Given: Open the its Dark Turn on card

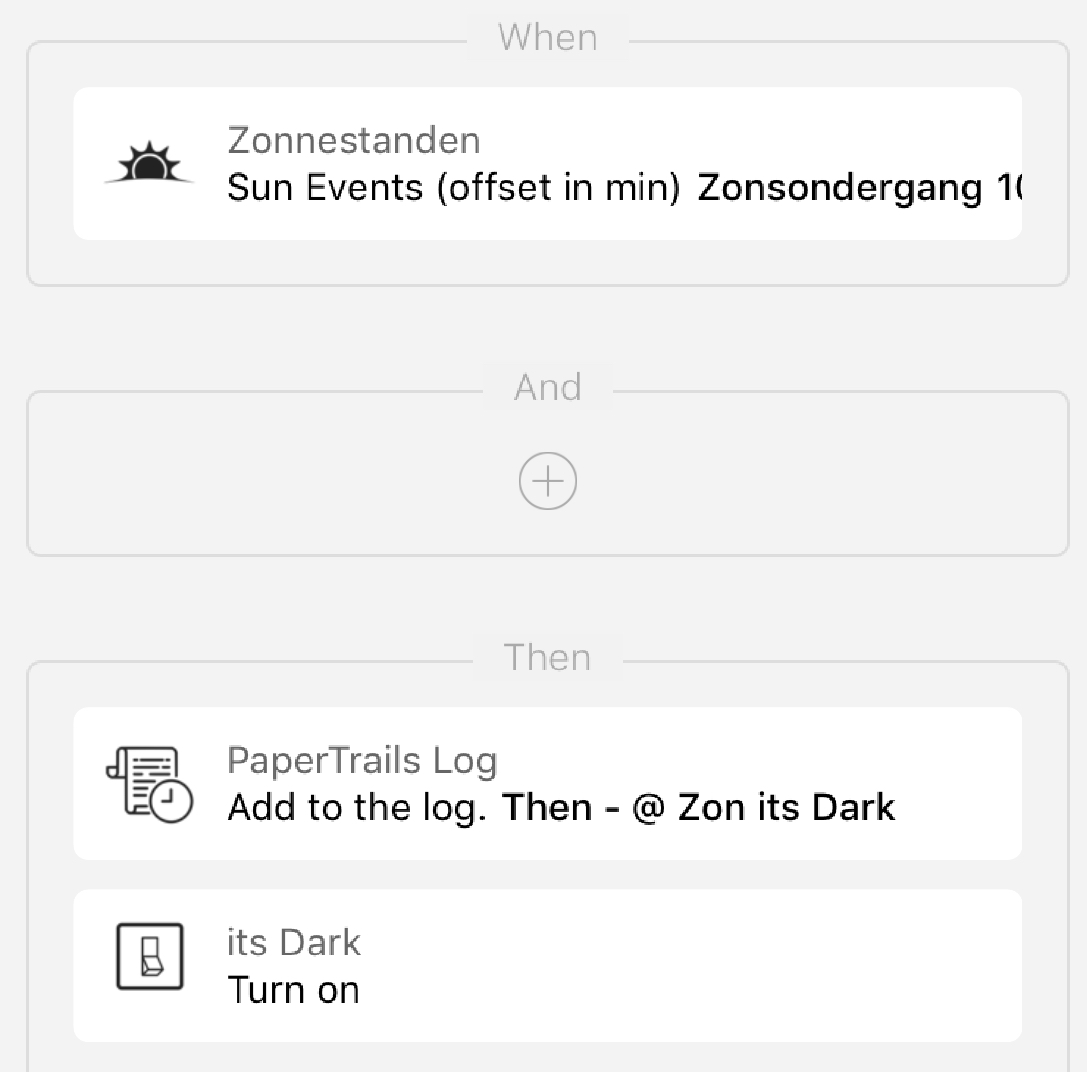Looking at the screenshot, I should [547, 965].
